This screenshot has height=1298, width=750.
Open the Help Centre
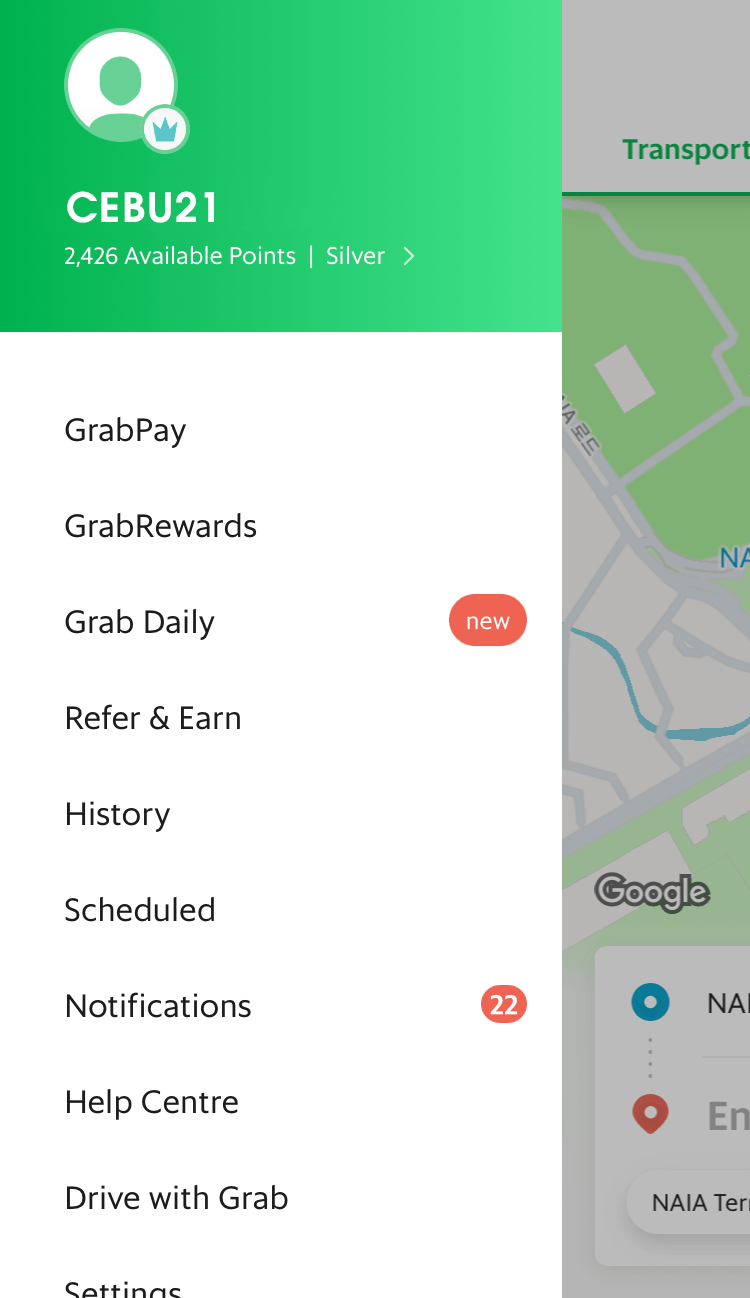coord(151,1102)
